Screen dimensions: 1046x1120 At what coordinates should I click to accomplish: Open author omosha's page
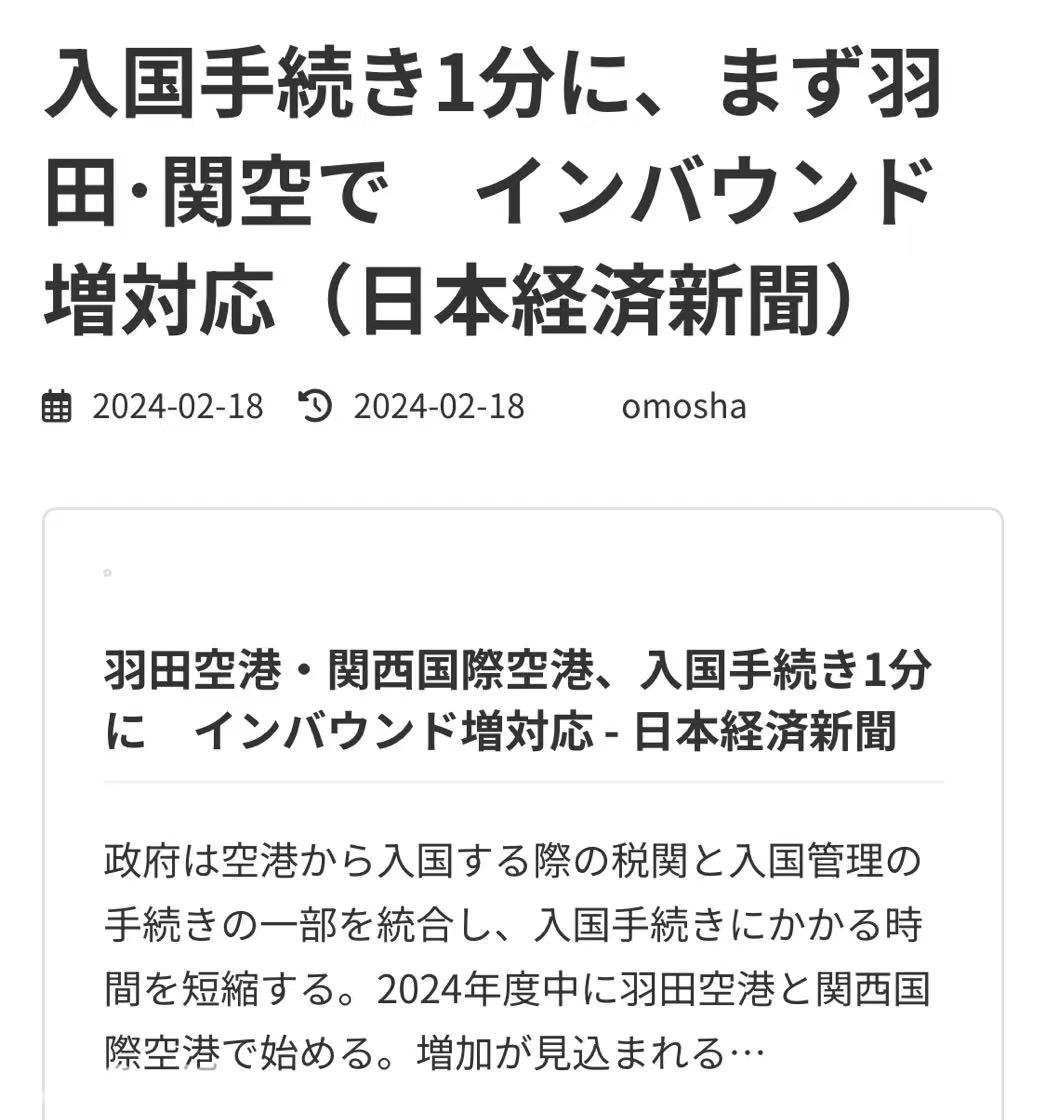(683, 407)
